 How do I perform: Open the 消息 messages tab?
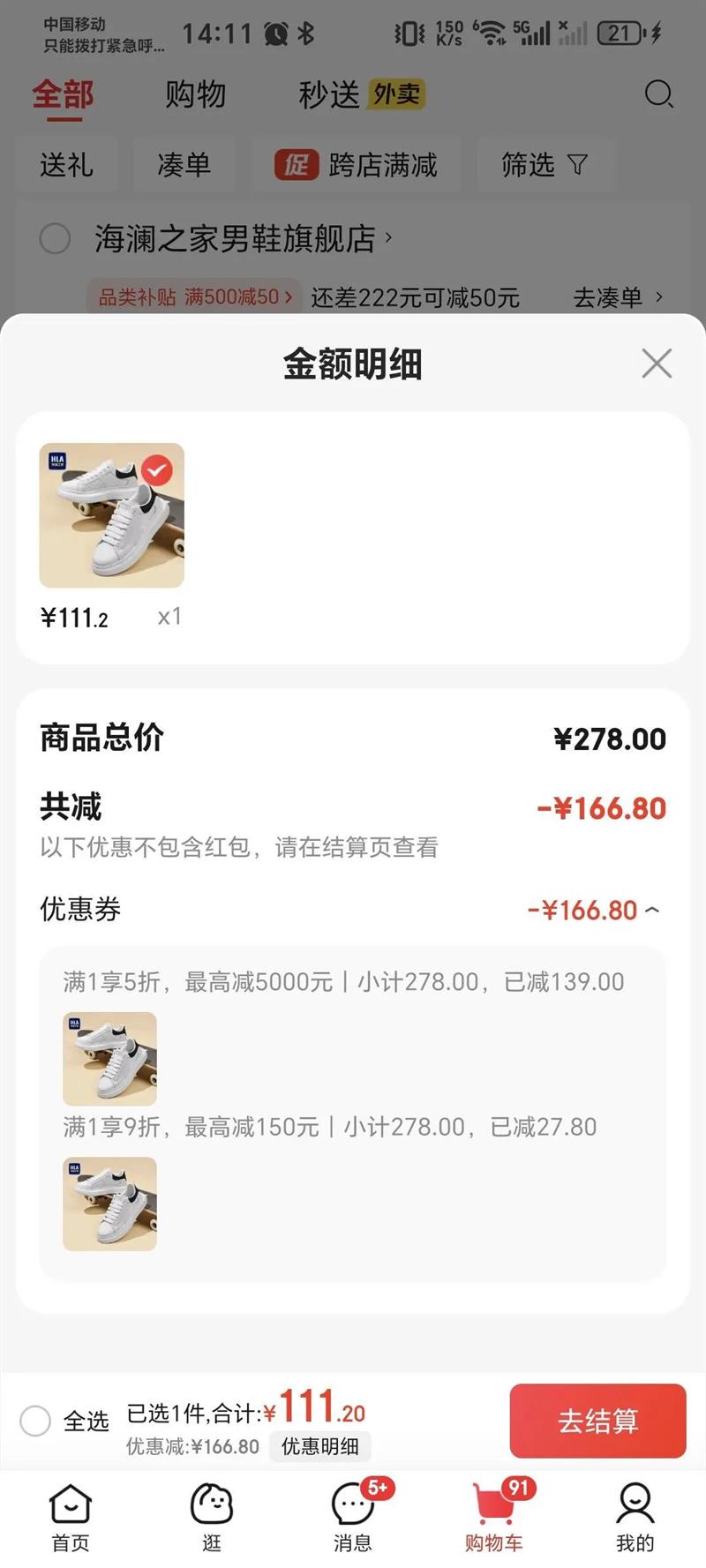[353, 1518]
